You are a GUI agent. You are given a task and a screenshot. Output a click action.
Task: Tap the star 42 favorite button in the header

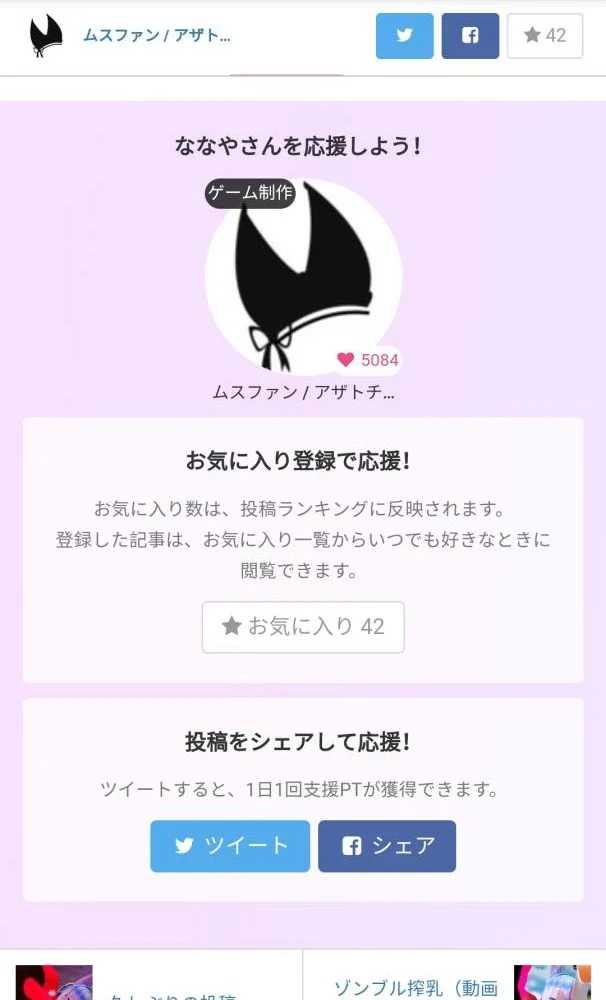(545, 36)
